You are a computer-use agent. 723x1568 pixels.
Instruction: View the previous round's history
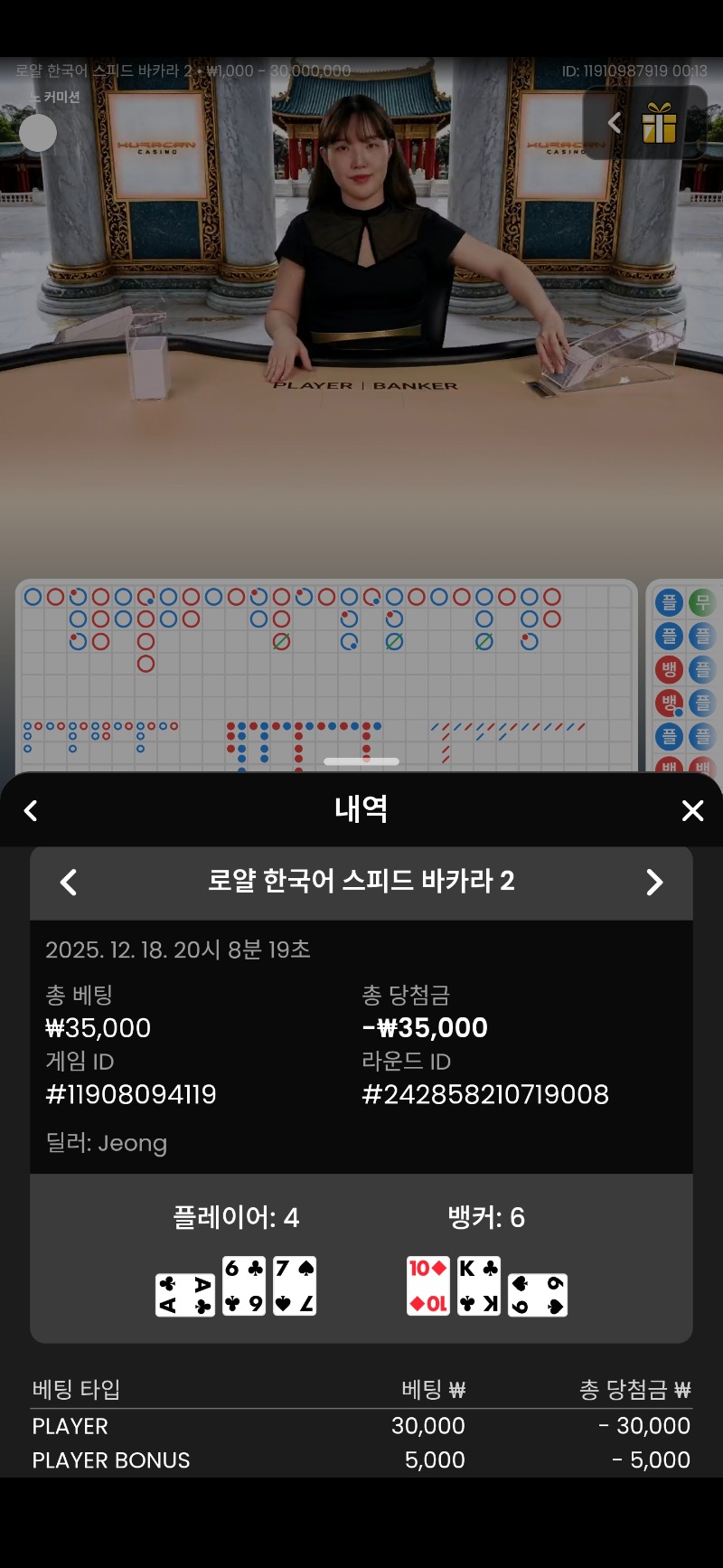pyautogui.click(x=69, y=882)
